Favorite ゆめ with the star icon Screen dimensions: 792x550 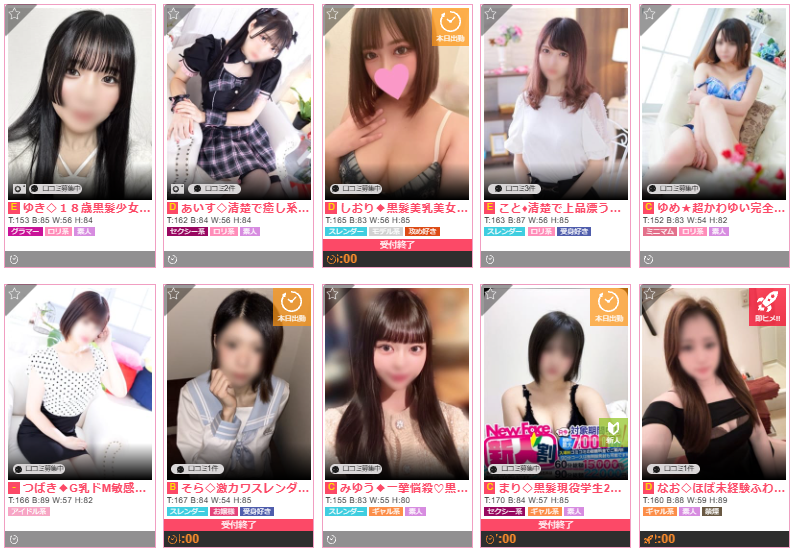coord(647,15)
